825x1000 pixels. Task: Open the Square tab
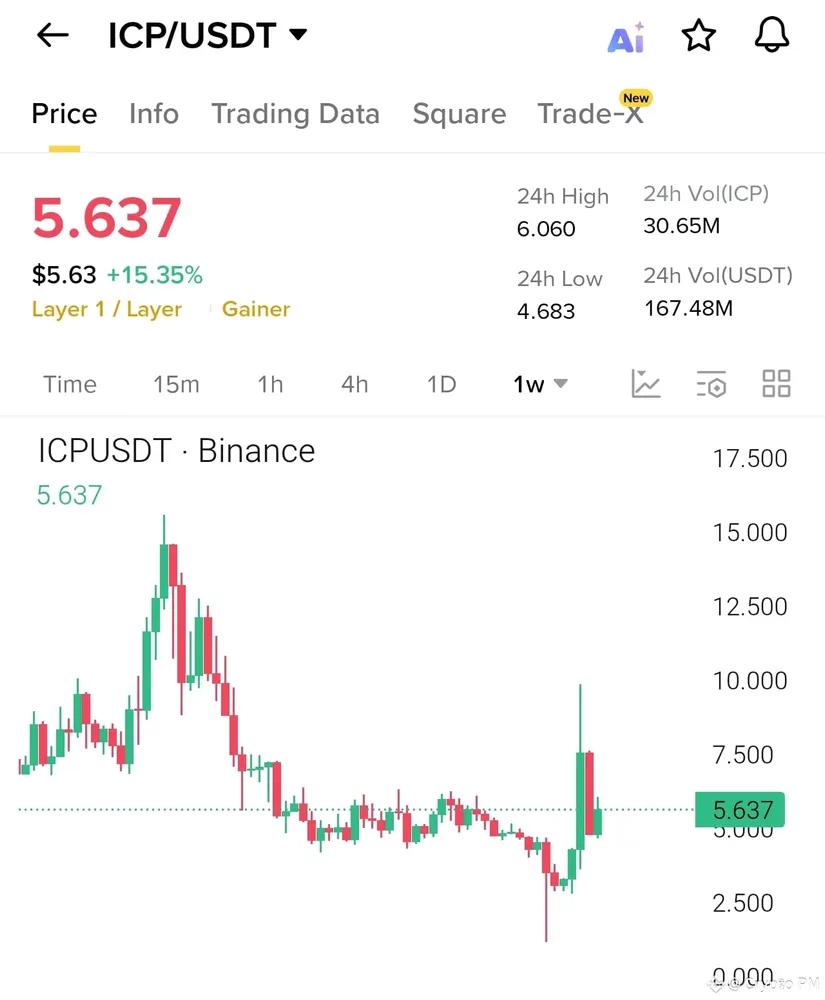point(459,114)
